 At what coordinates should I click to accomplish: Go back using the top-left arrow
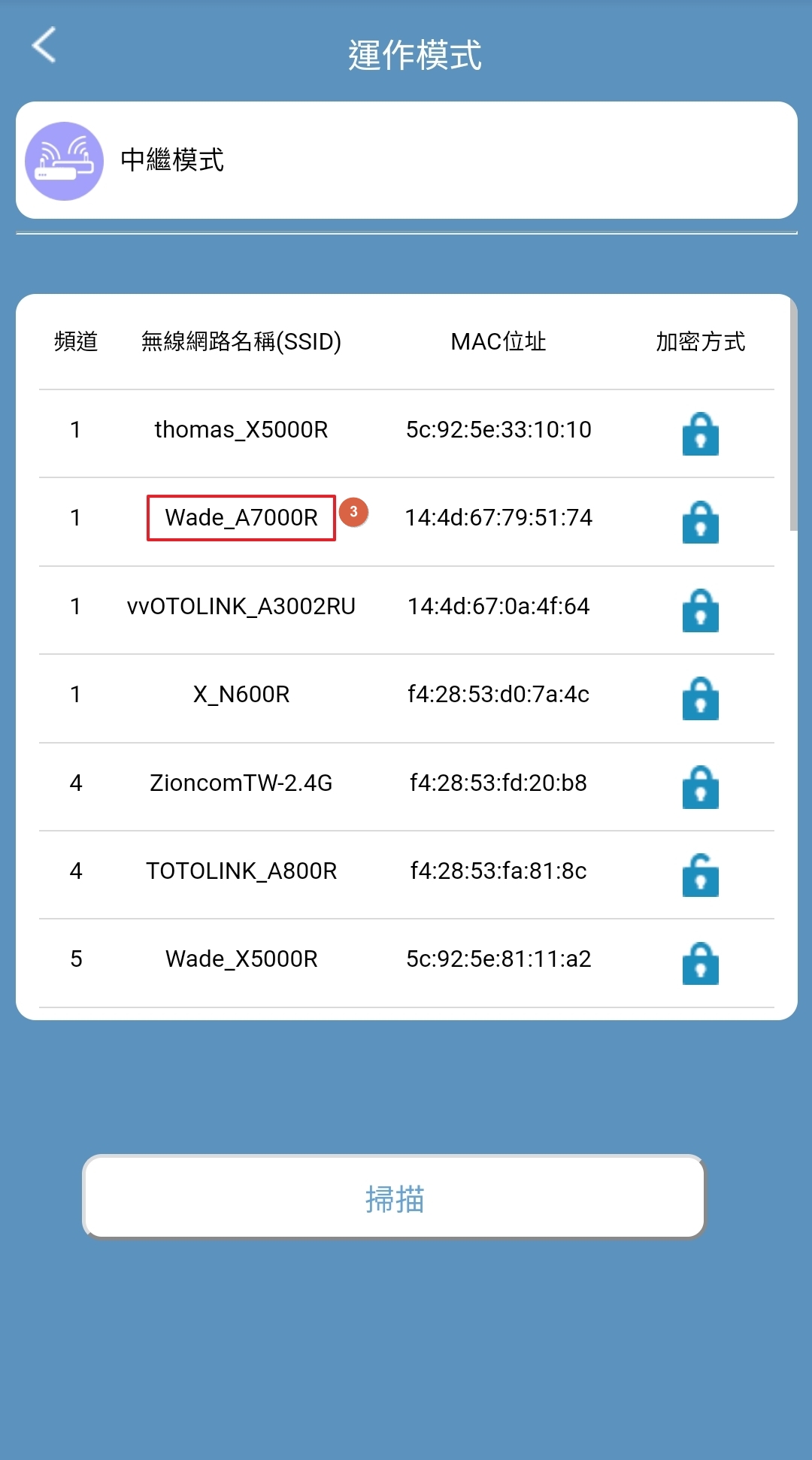point(44,45)
